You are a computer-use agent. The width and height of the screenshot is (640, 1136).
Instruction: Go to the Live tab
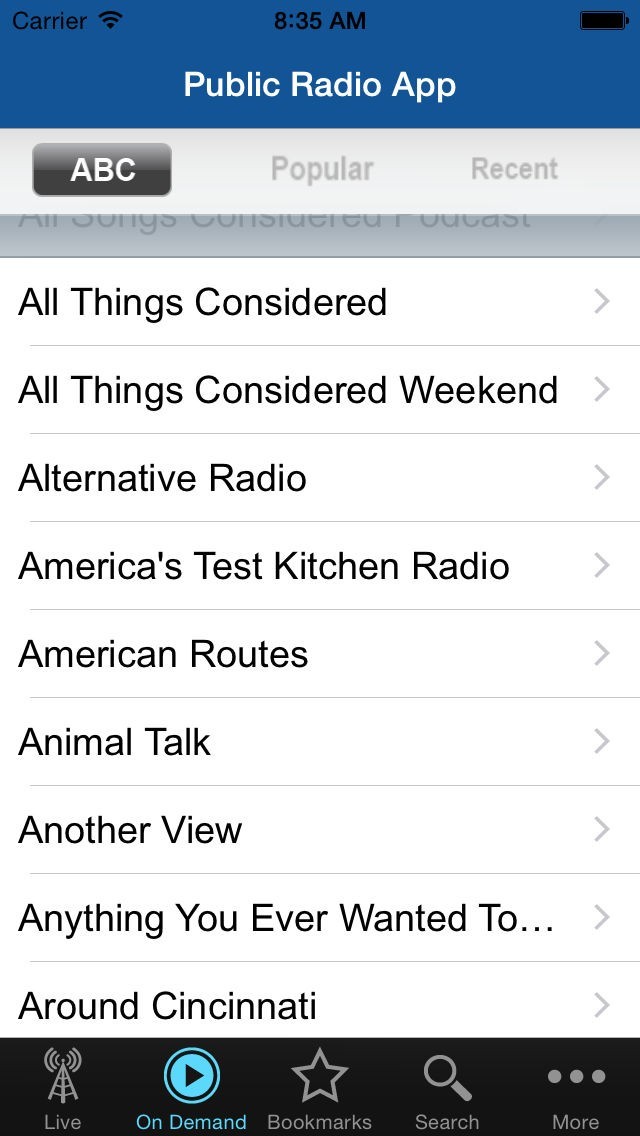pyautogui.click(x=63, y=1088)
